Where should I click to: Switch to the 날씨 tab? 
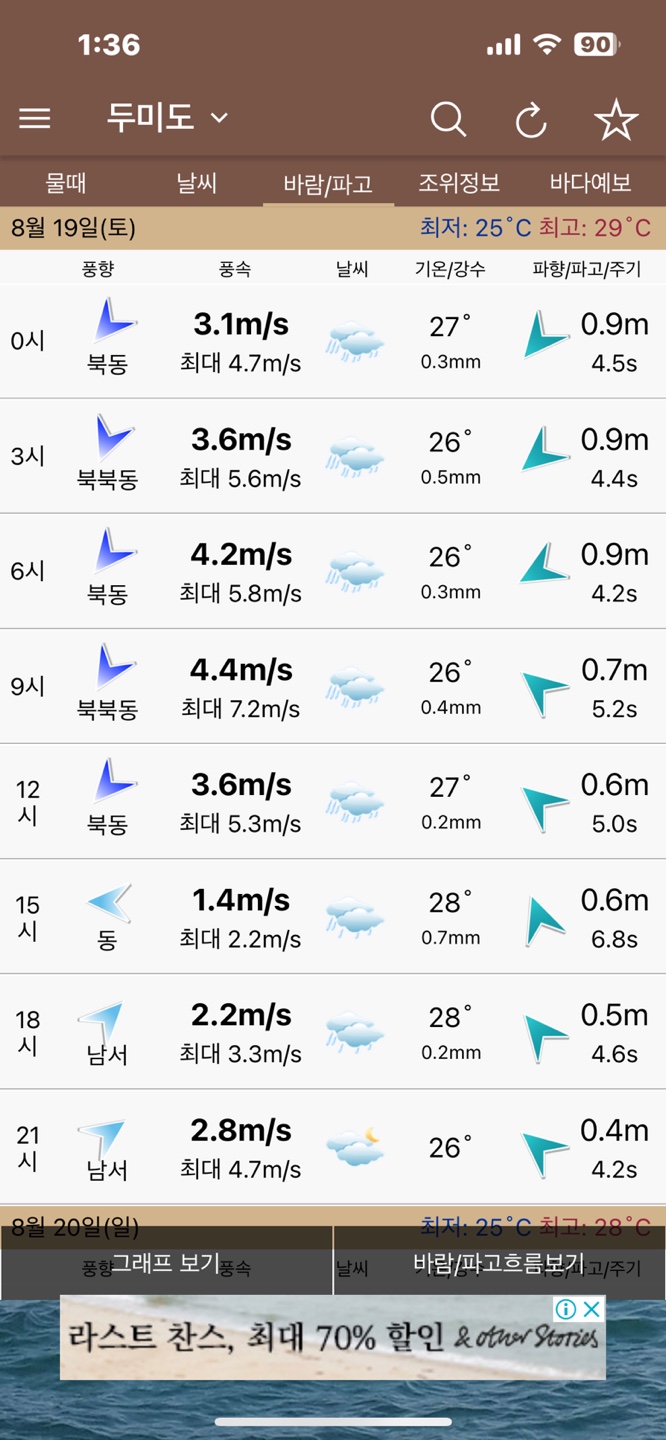click(197, 183)
